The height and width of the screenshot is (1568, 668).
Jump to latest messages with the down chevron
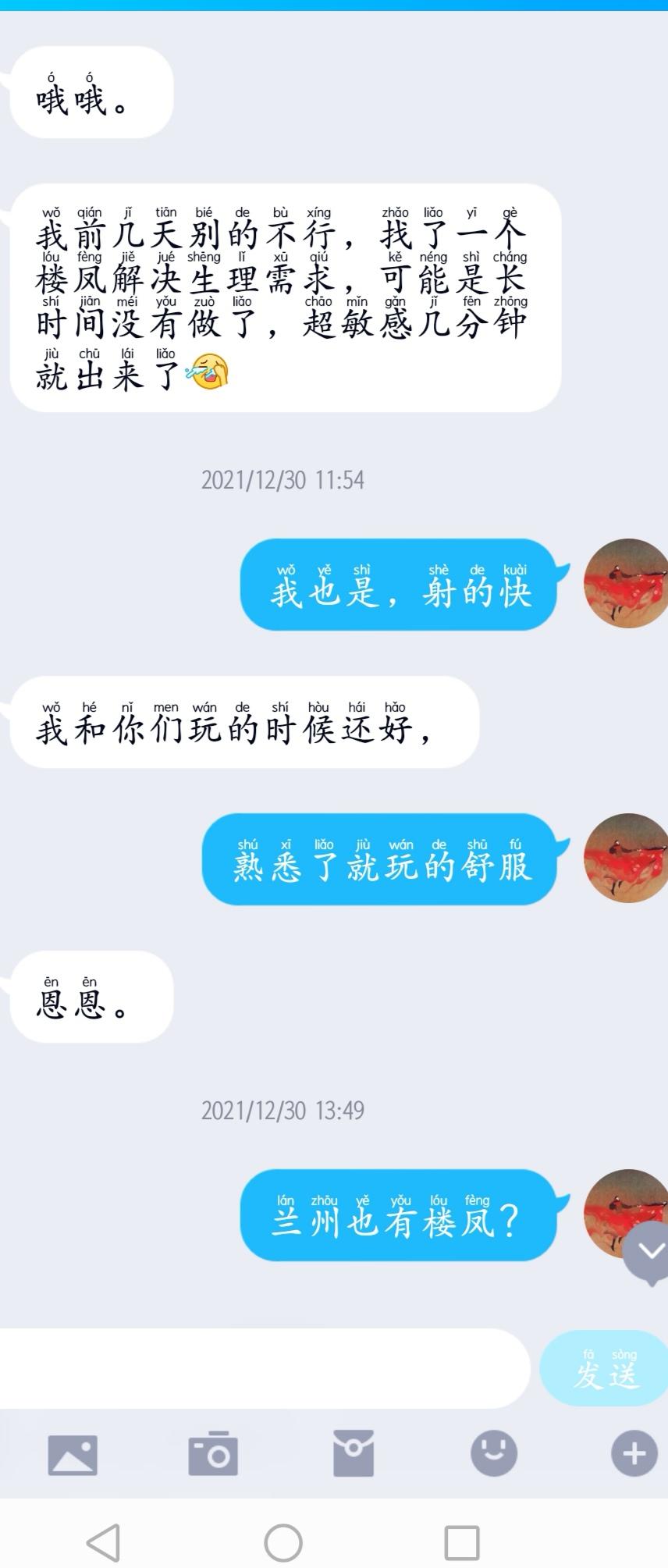pyautogui.click(x=648, y=1252)
